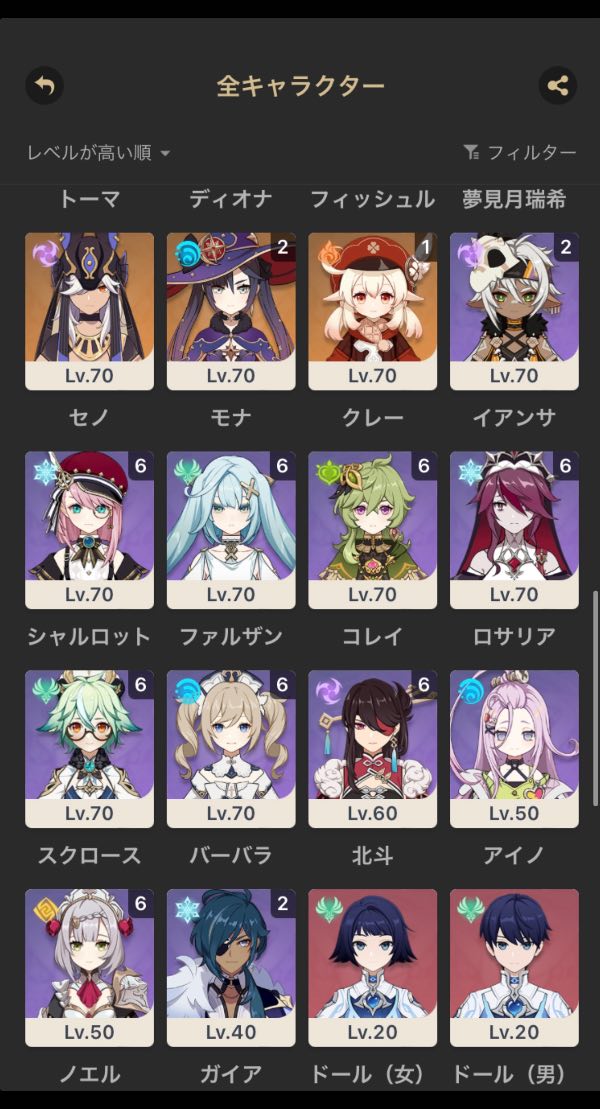View クレー character details
Viewport: 600px width, 1109px height.
click(x=373, y=311)
